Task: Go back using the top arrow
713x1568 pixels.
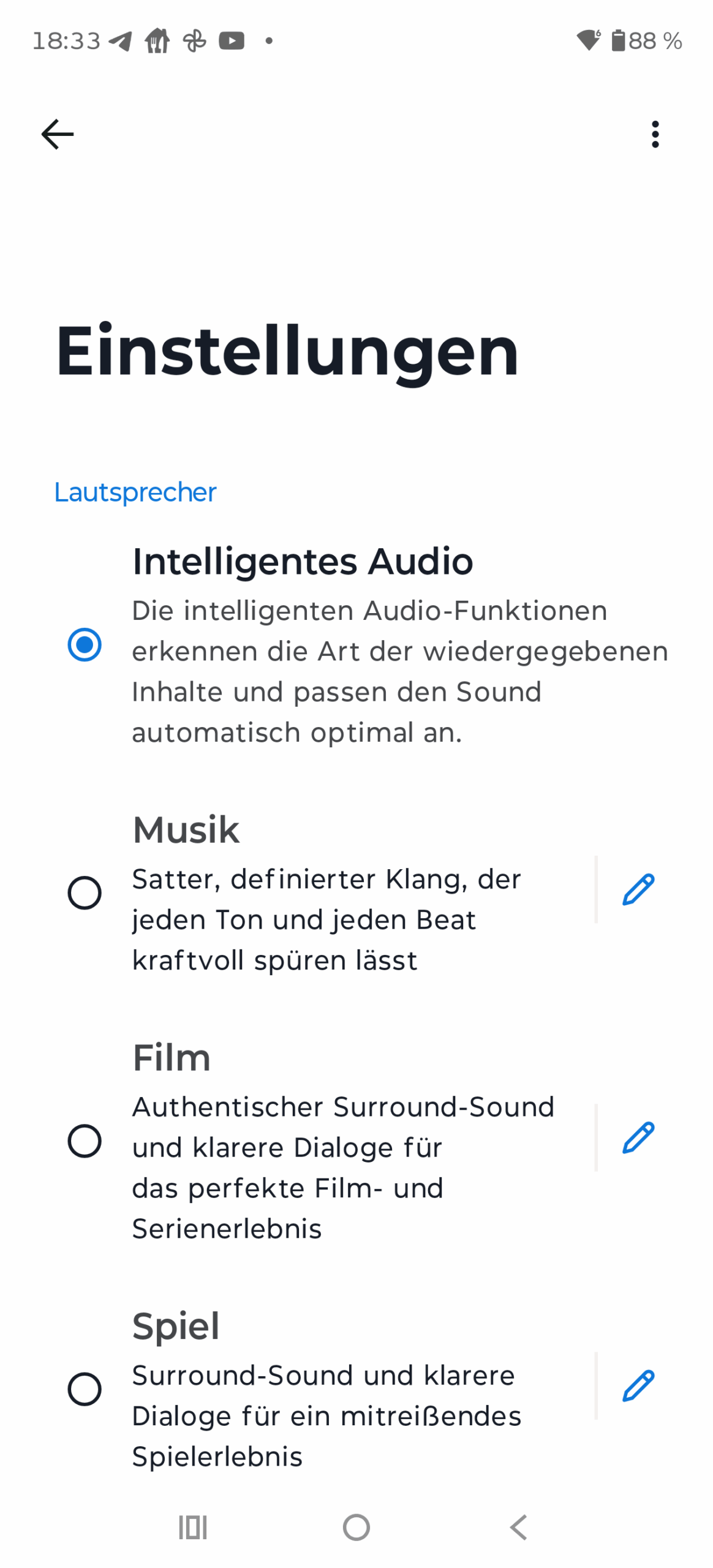Action: [x=57, y=134]
